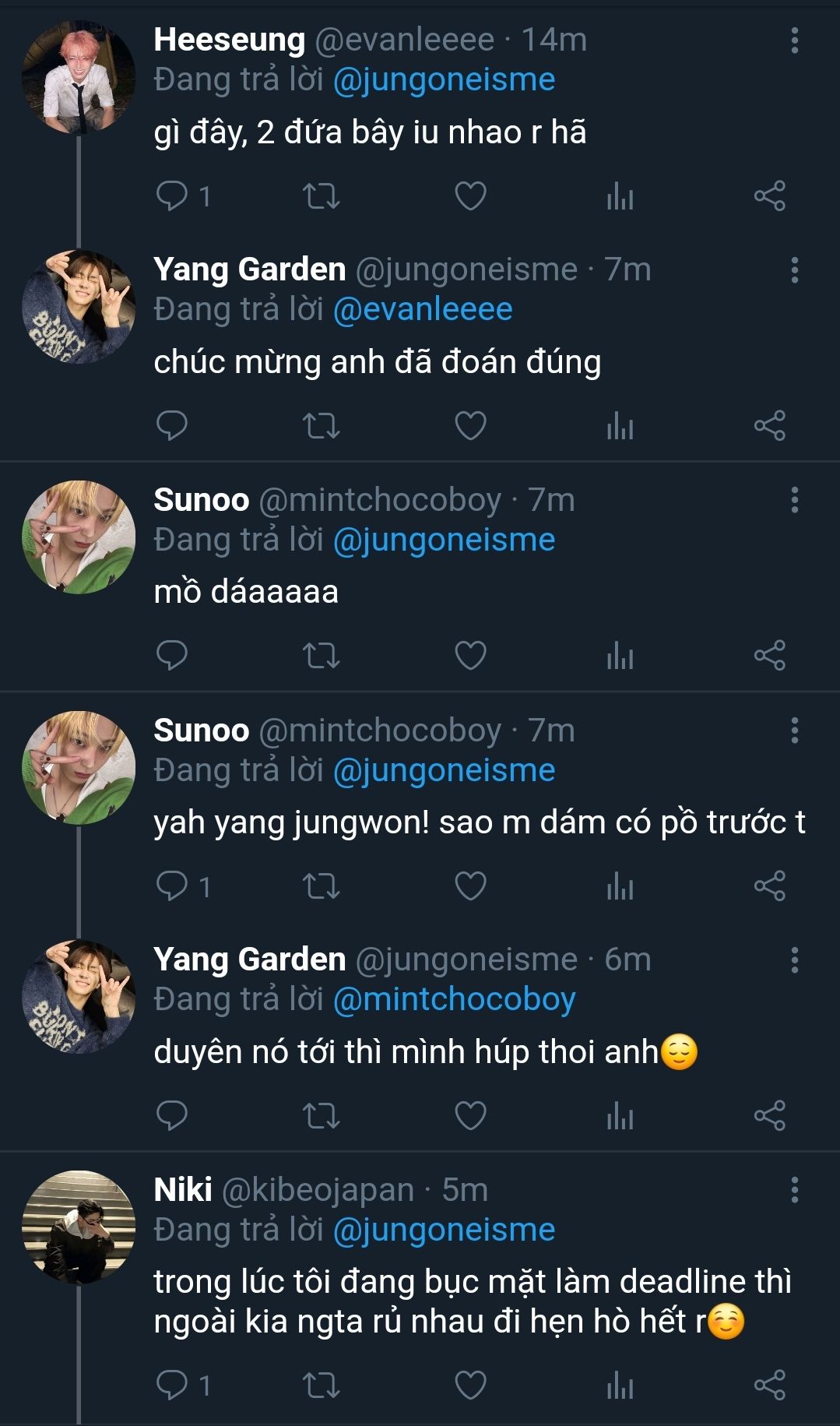
Task: Reply to Sunoo's 'yah yang jungwon' tweet
Action: click(172, 886)
